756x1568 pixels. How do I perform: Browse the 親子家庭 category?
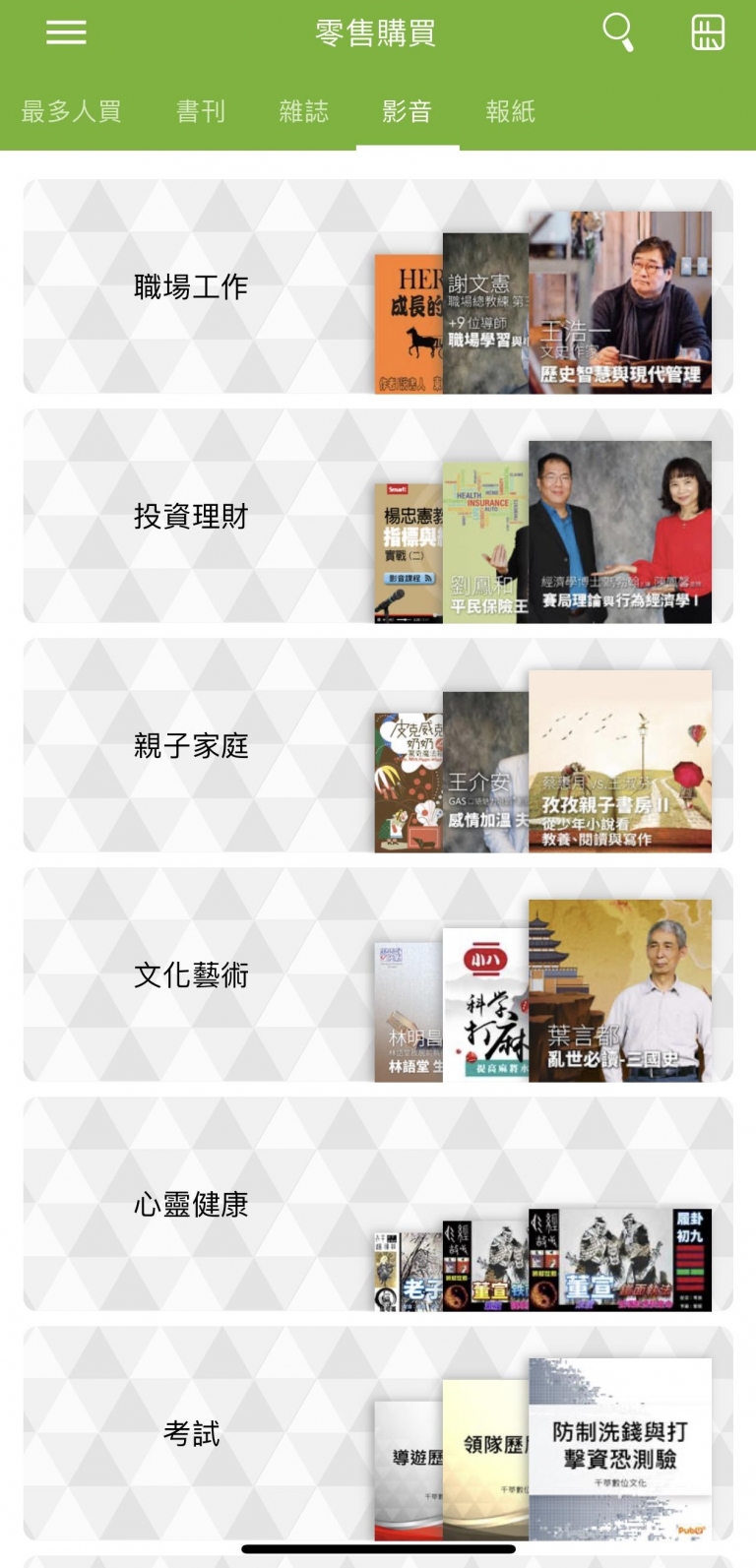point(378,745)
